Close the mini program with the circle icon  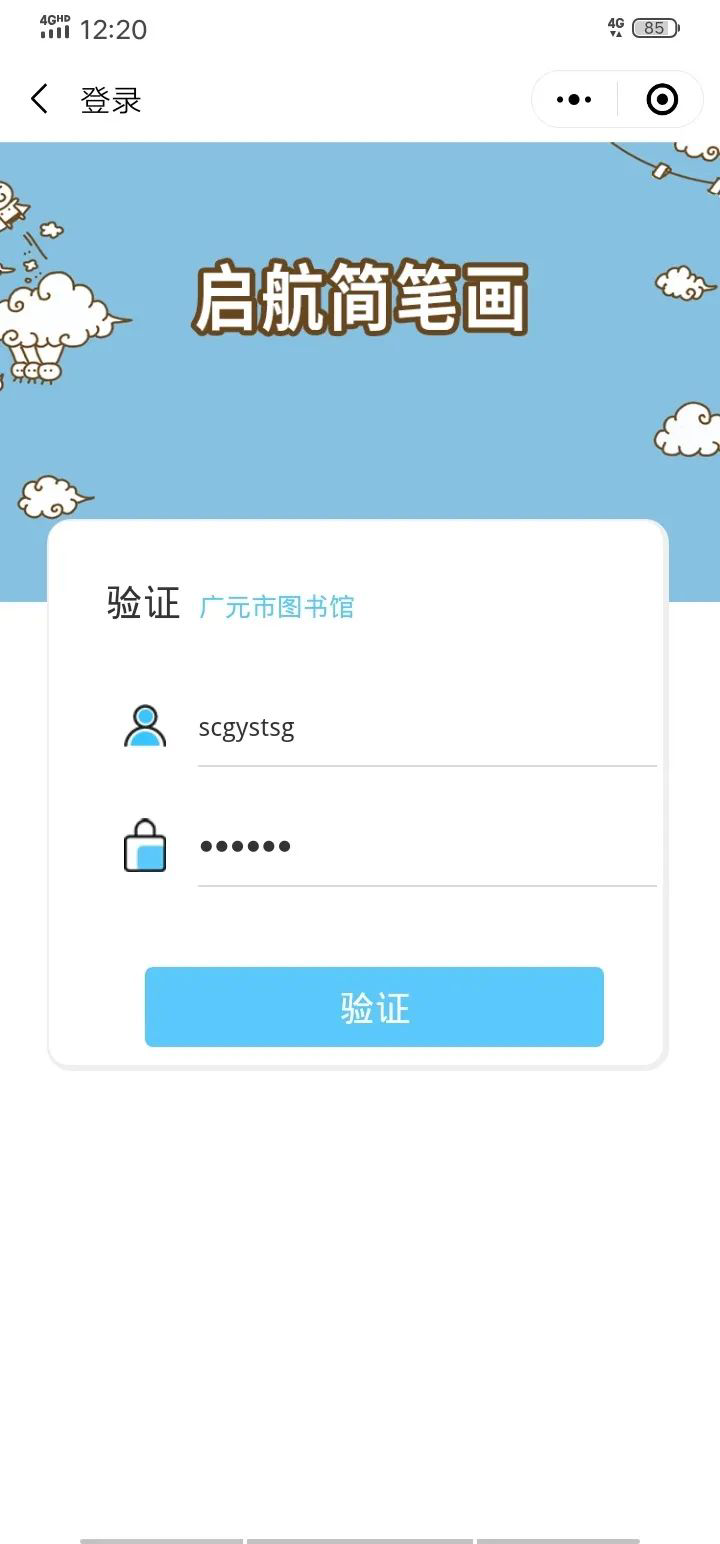point(662,99)
